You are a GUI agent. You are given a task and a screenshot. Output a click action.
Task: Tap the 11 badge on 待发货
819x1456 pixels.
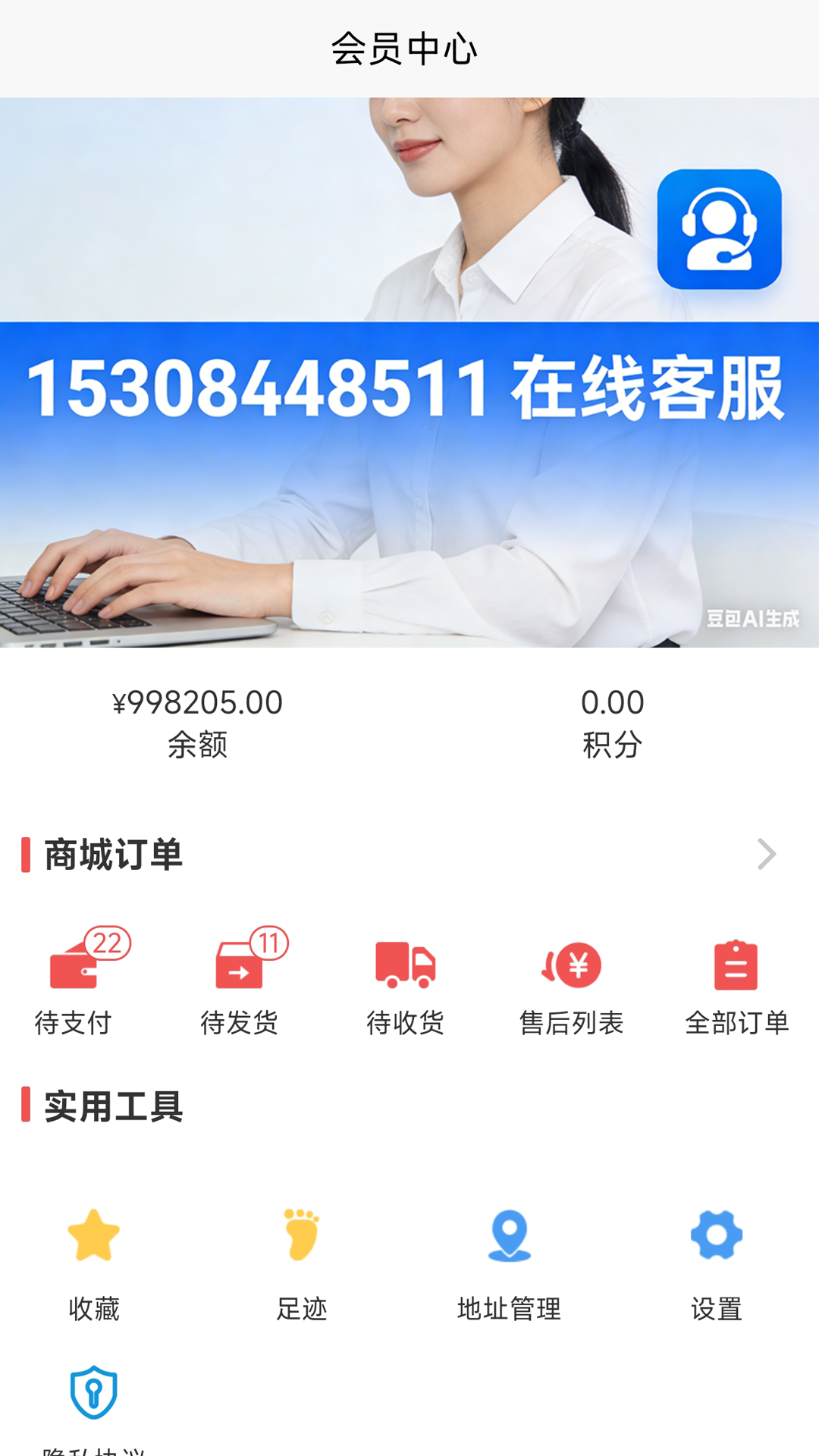269,942
